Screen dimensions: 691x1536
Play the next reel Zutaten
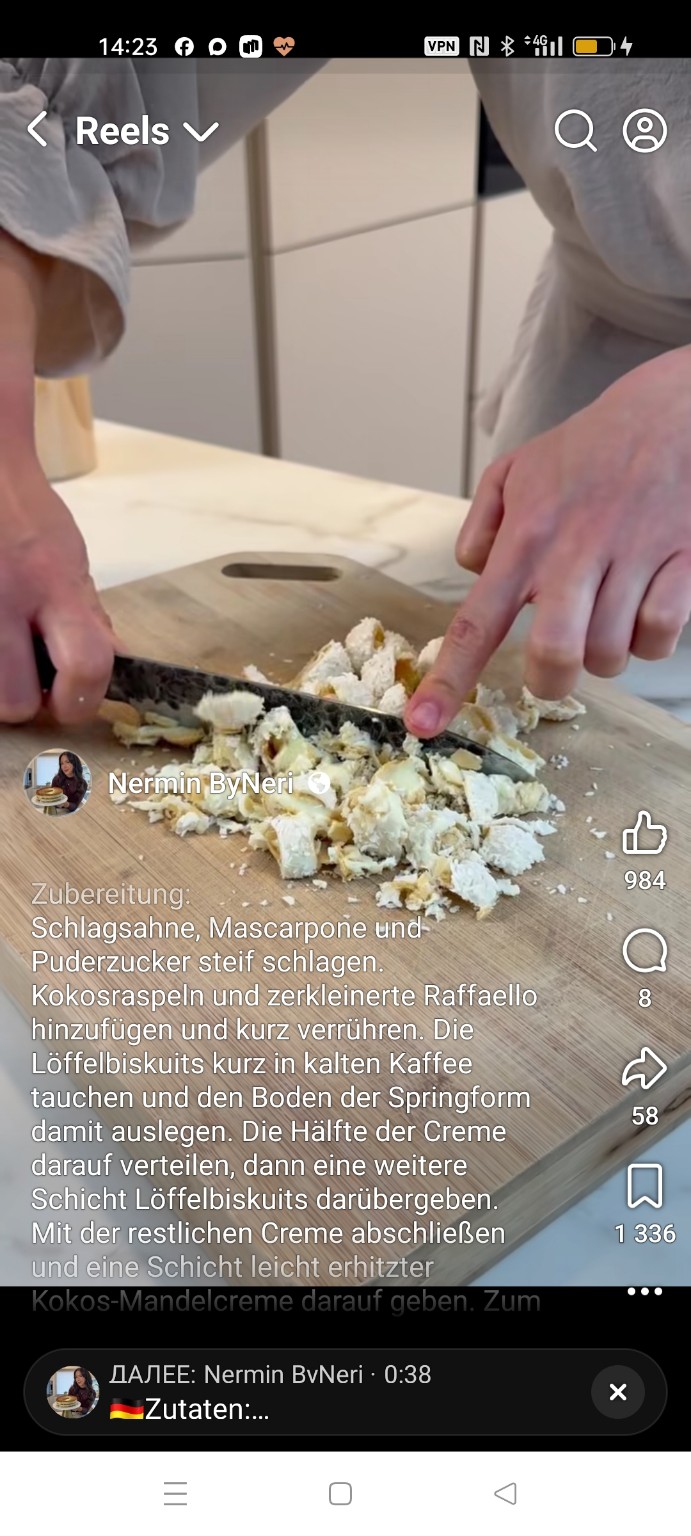click(x=300, y=1392)
